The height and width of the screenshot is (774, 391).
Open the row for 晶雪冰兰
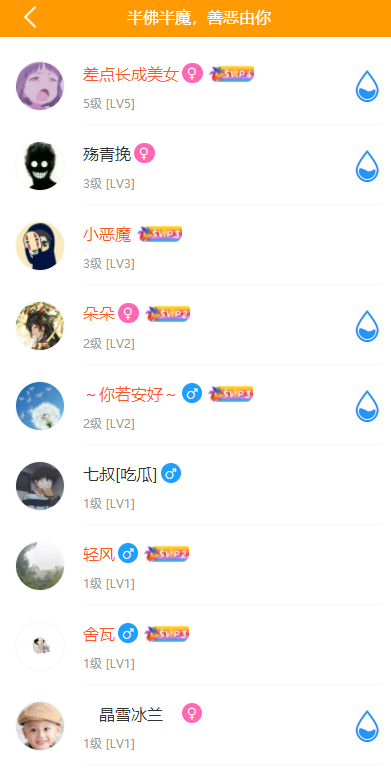196,725
